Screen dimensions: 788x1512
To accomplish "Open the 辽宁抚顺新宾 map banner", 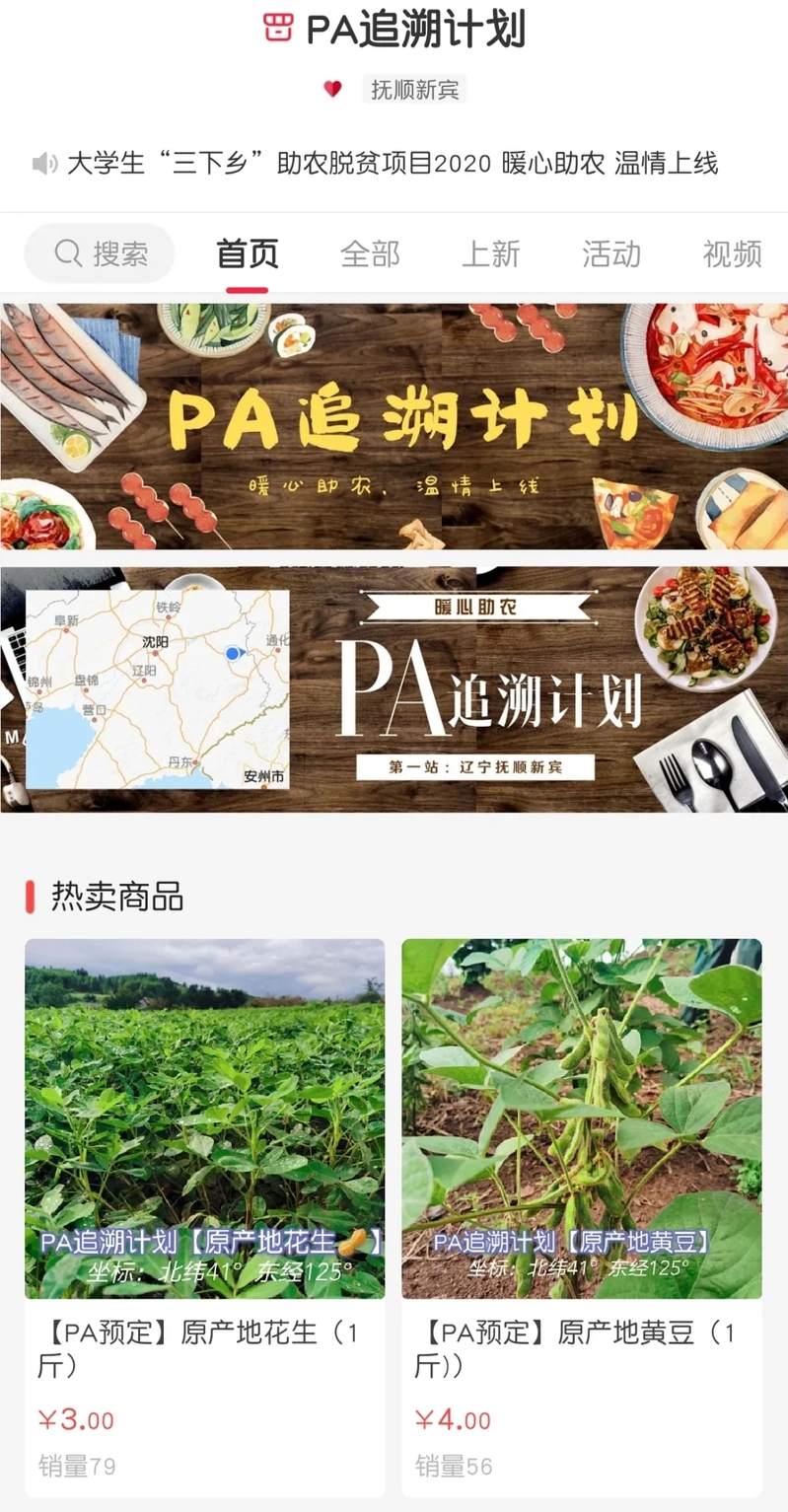I will pyautogui.click(x=394, y=688).
